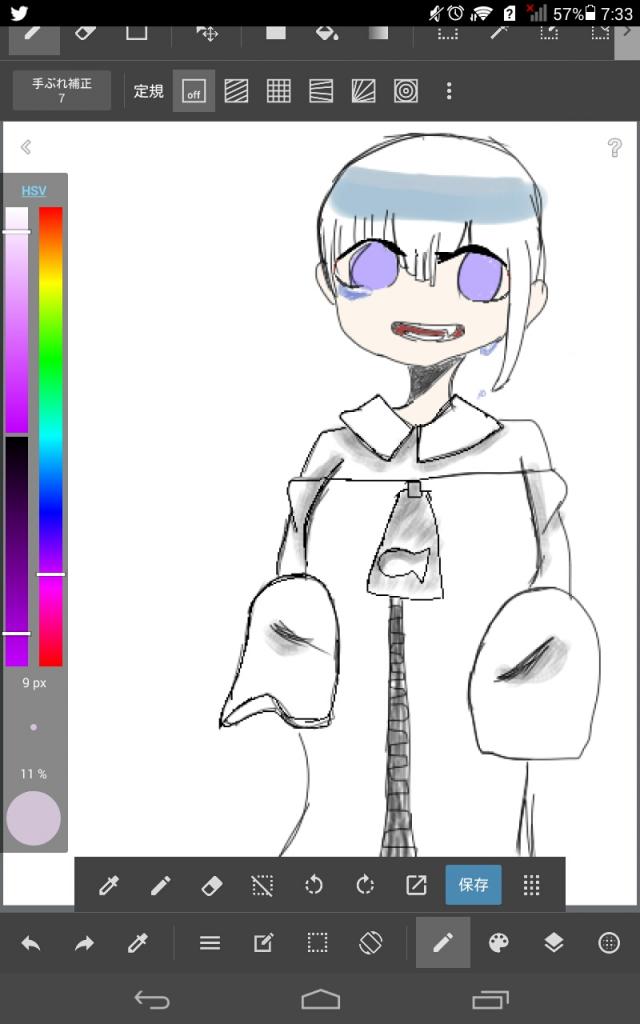Select the concentric circle ruler
This screenshot has width=640, height=1024.
click(x=405, y=92)
